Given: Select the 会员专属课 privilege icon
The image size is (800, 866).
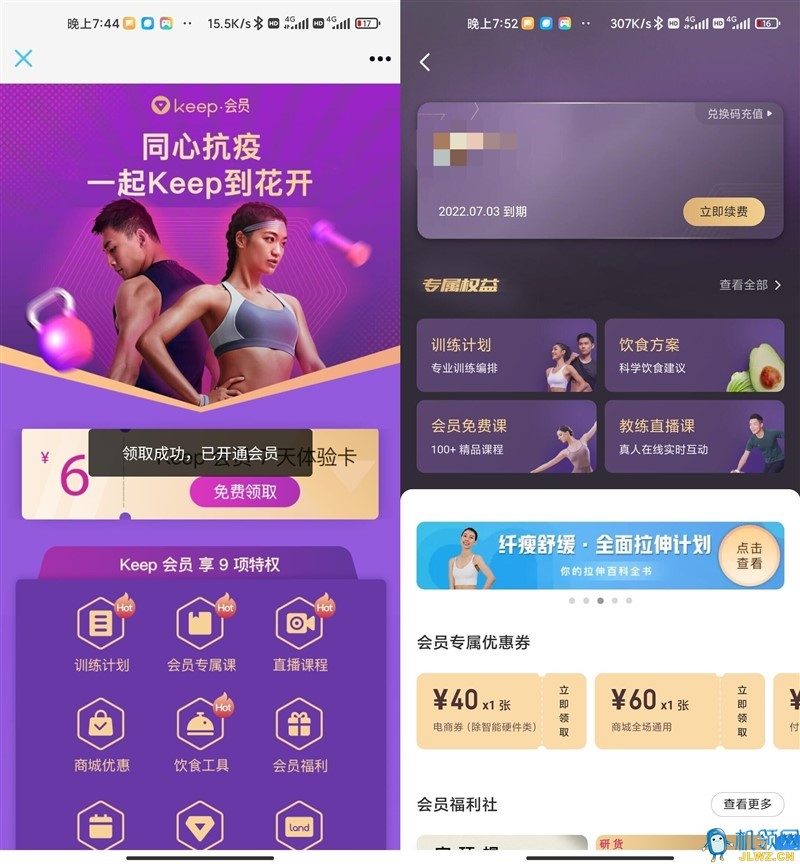Looking at the screenshot, I should click(200, 634).
